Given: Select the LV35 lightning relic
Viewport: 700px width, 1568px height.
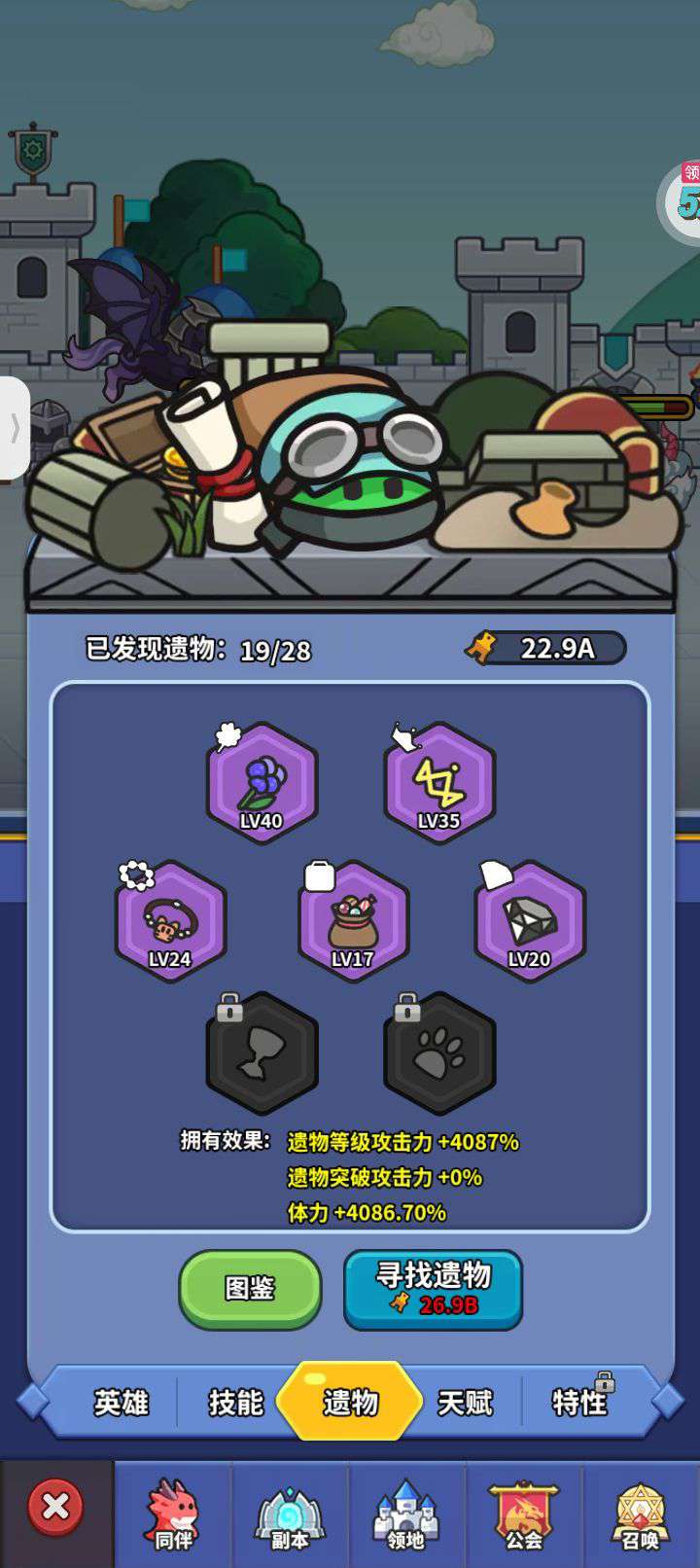Looking at the screenshot, I should pyautogui.click(x=439, y=783).
